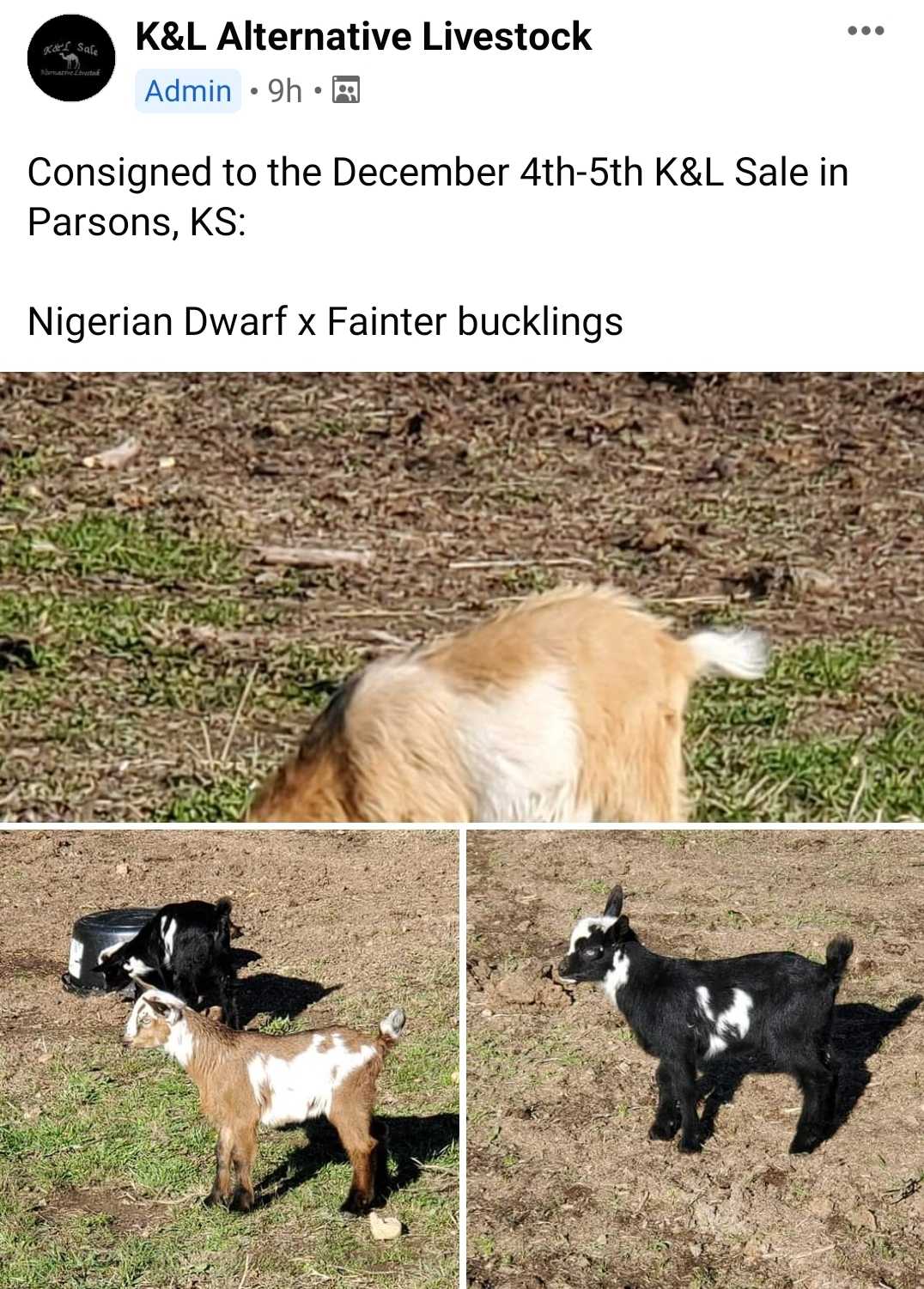Image resolution: width=924 pixels, height=1289 pixels.
Task: View the photo of the black and white buckling
Action: coord(696,1058)
